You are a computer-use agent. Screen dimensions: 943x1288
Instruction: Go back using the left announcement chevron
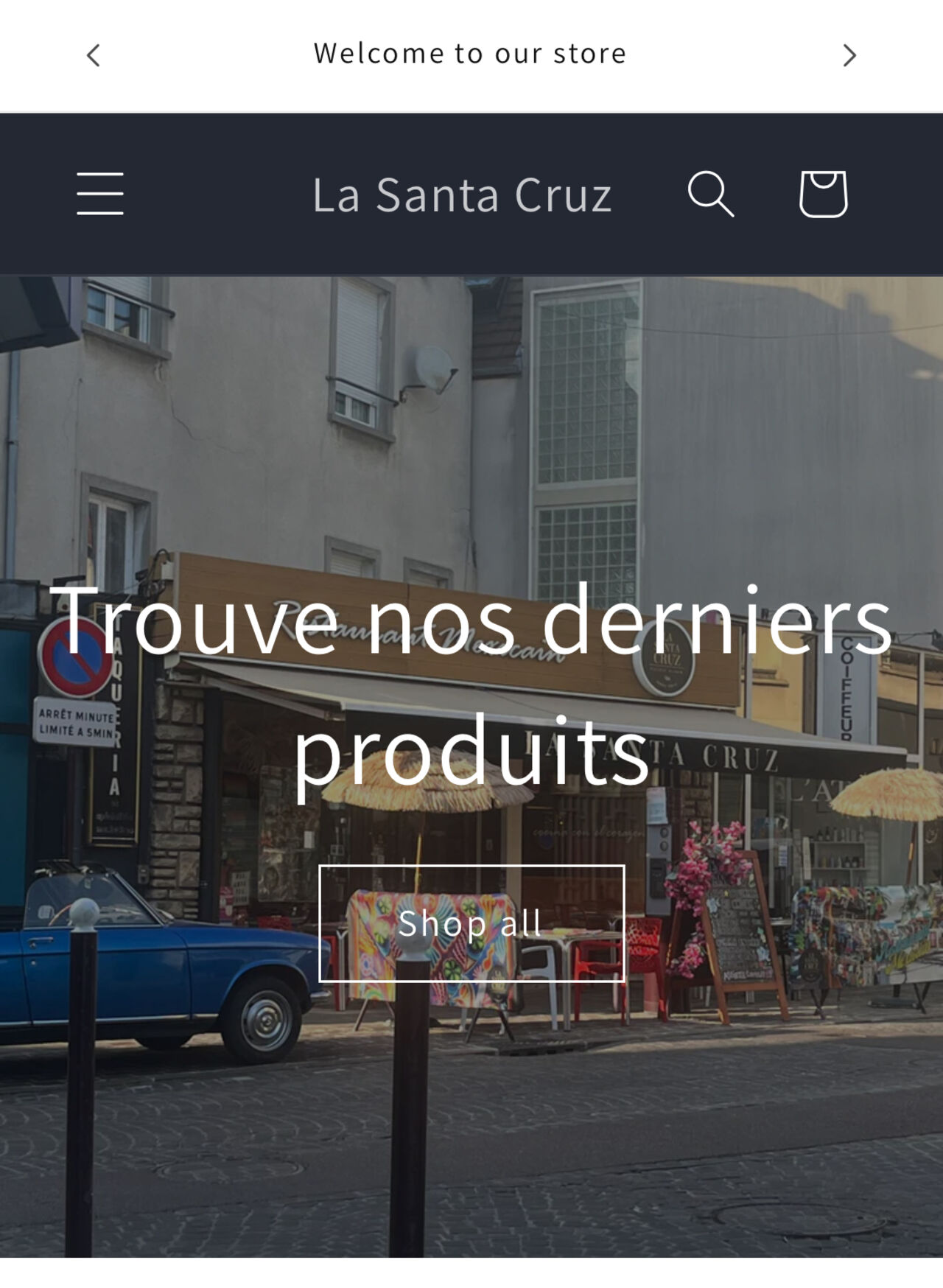94,54
